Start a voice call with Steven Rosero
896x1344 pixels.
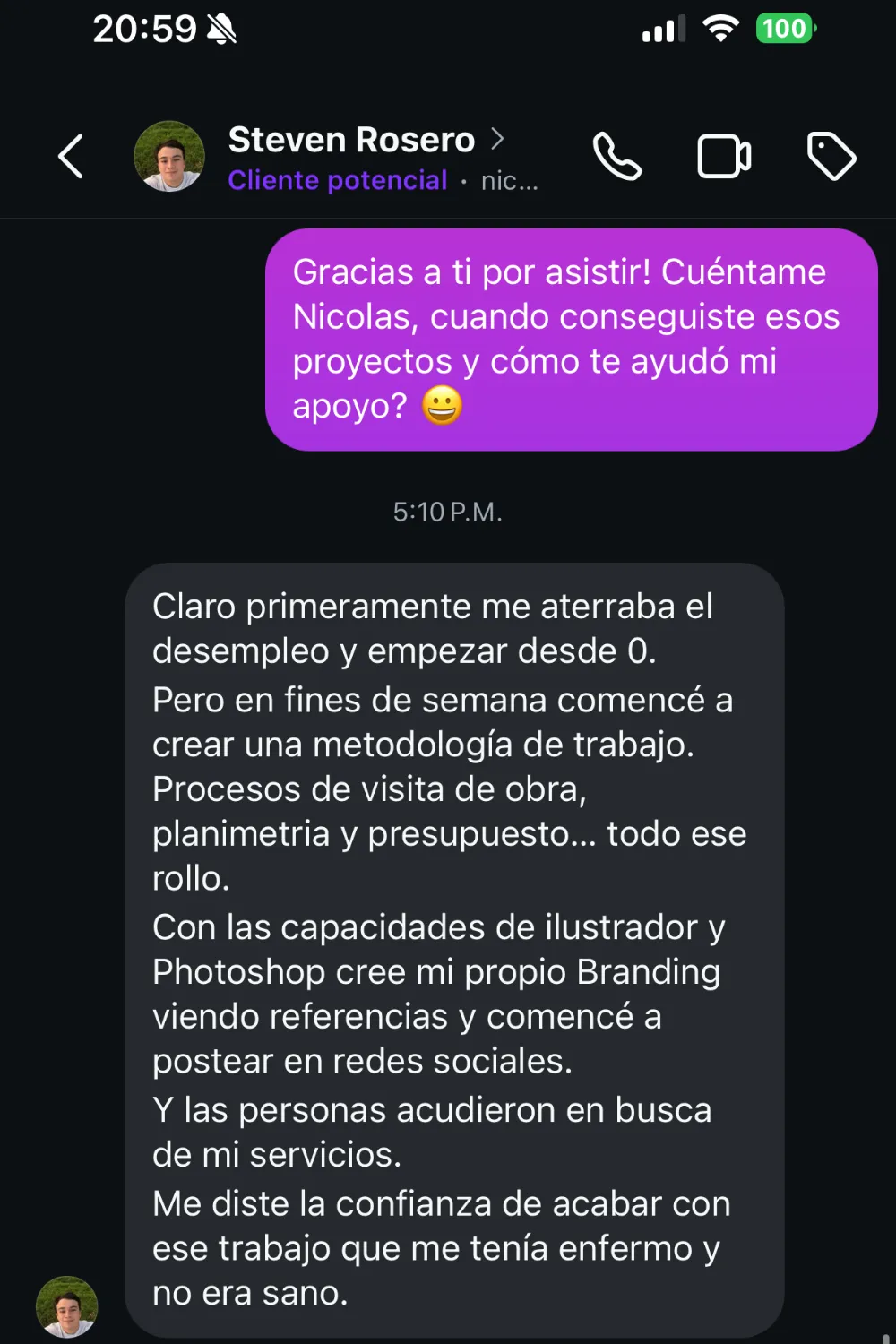[617, 157]
